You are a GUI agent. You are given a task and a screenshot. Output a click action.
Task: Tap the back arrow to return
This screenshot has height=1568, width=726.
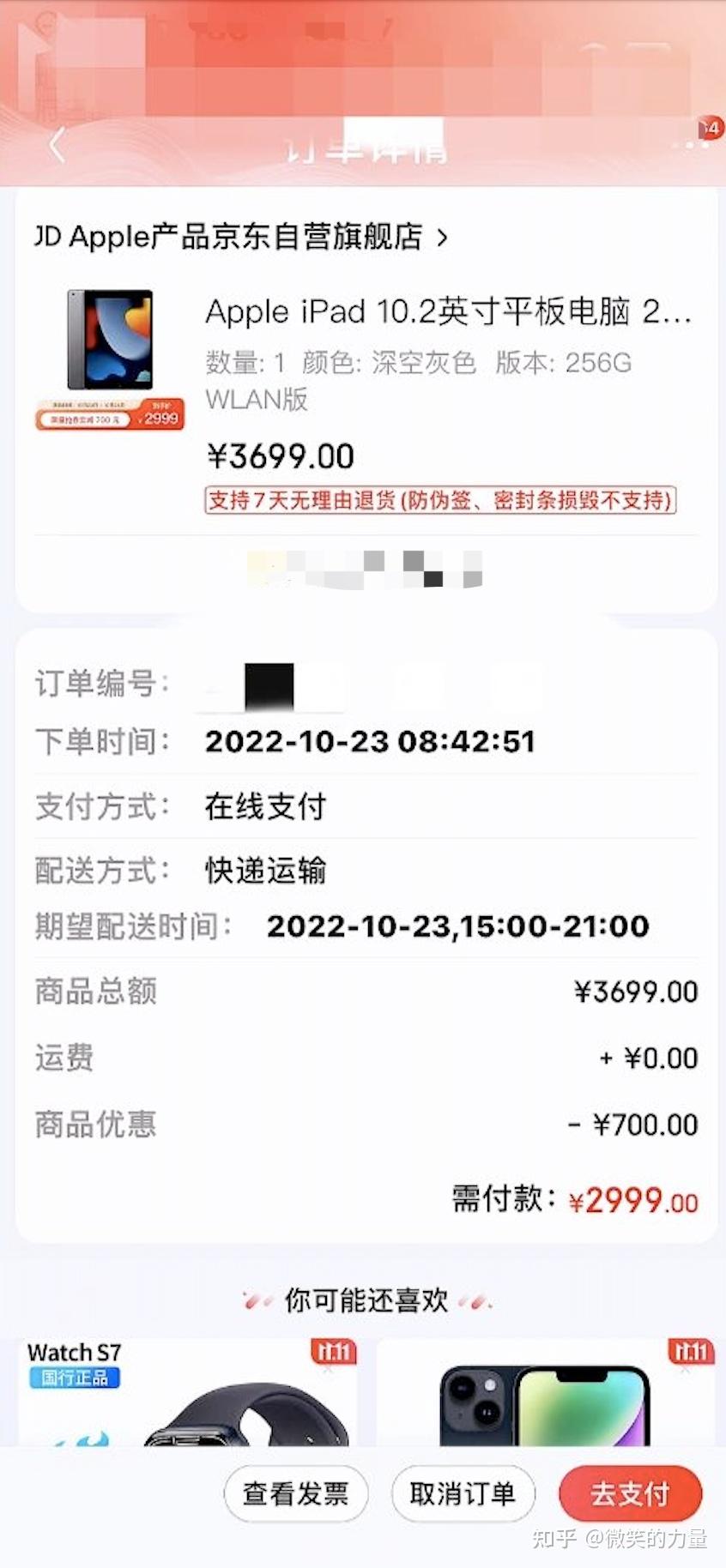point(57,145)
